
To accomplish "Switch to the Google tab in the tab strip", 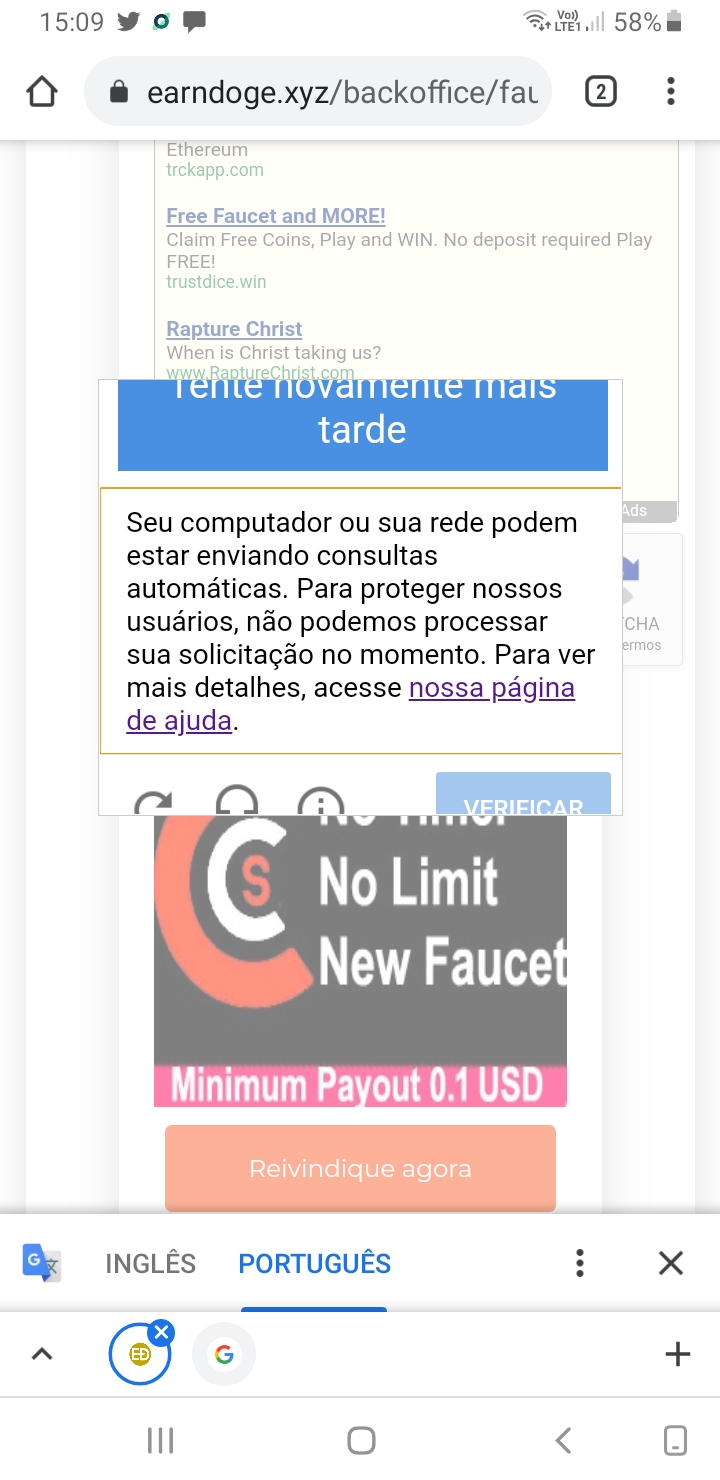I will pos(224,1354).
